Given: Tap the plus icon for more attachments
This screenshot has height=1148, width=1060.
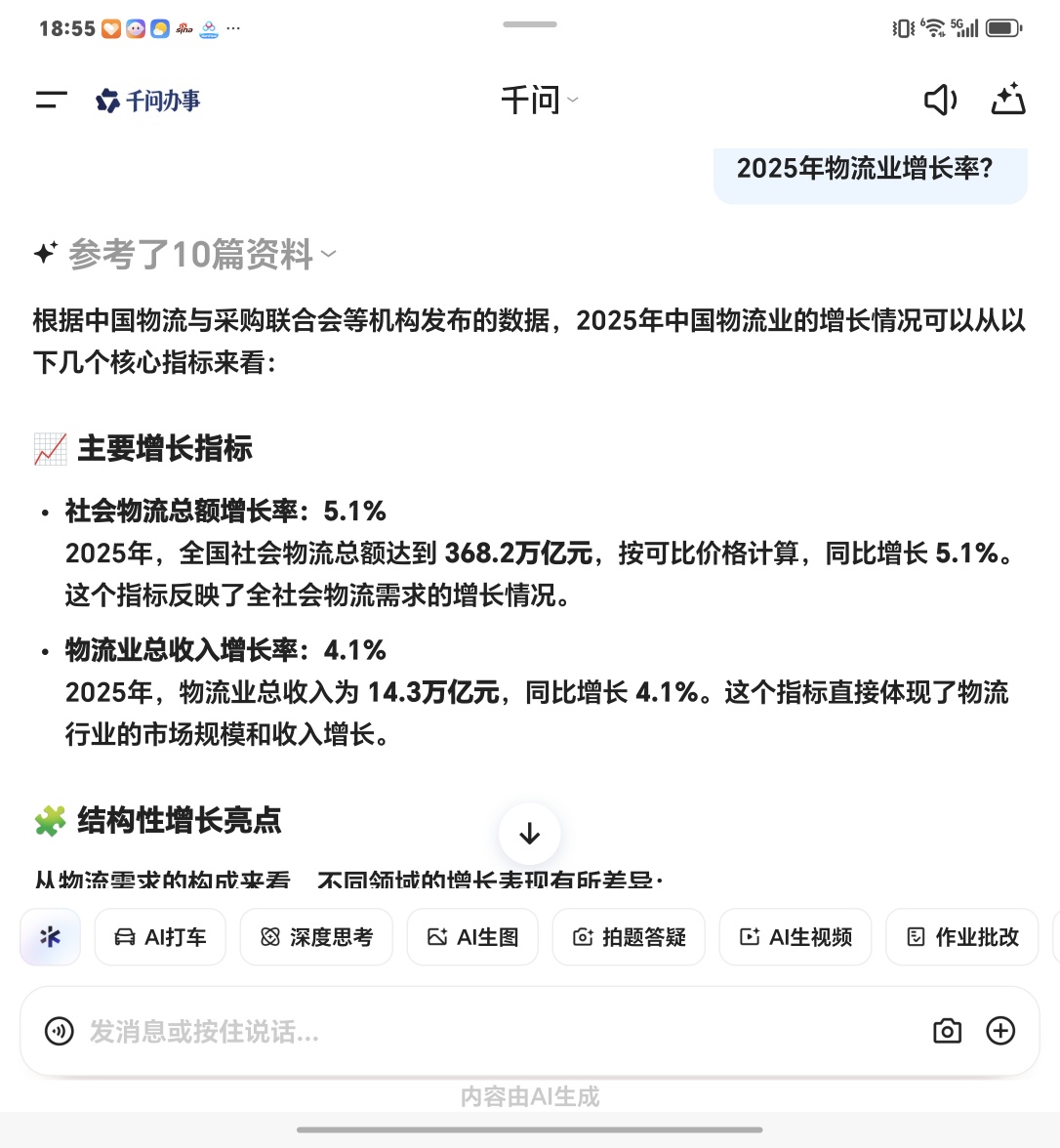Looking at the screenshot, I should (x=1001, y=1031).
